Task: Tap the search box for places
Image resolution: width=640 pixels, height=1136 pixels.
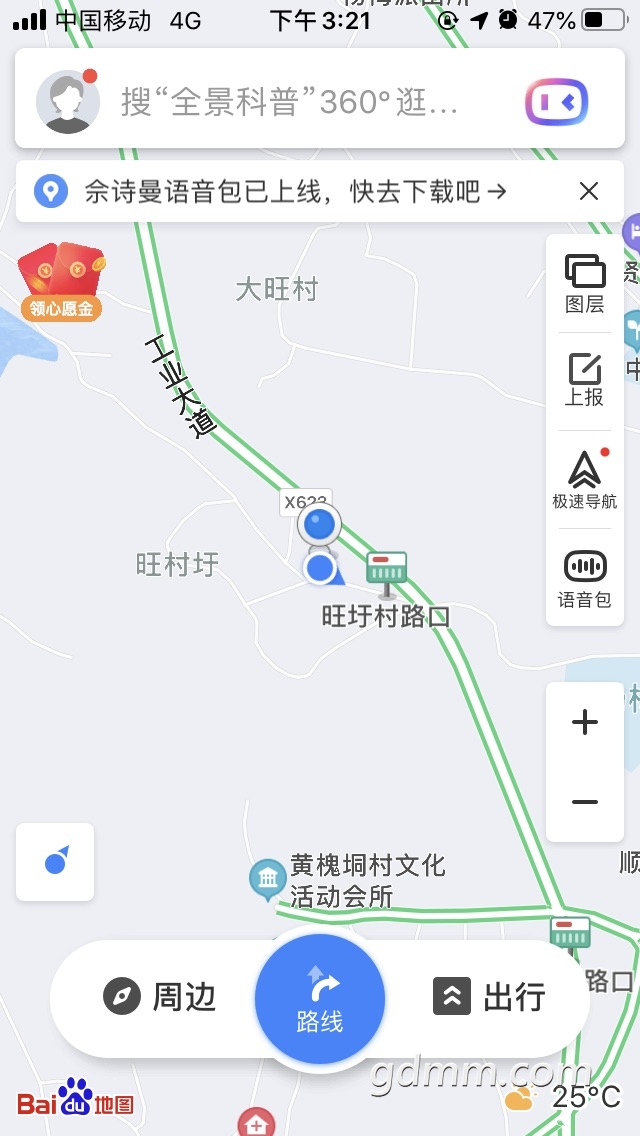Action: click(x=290, y=102)
